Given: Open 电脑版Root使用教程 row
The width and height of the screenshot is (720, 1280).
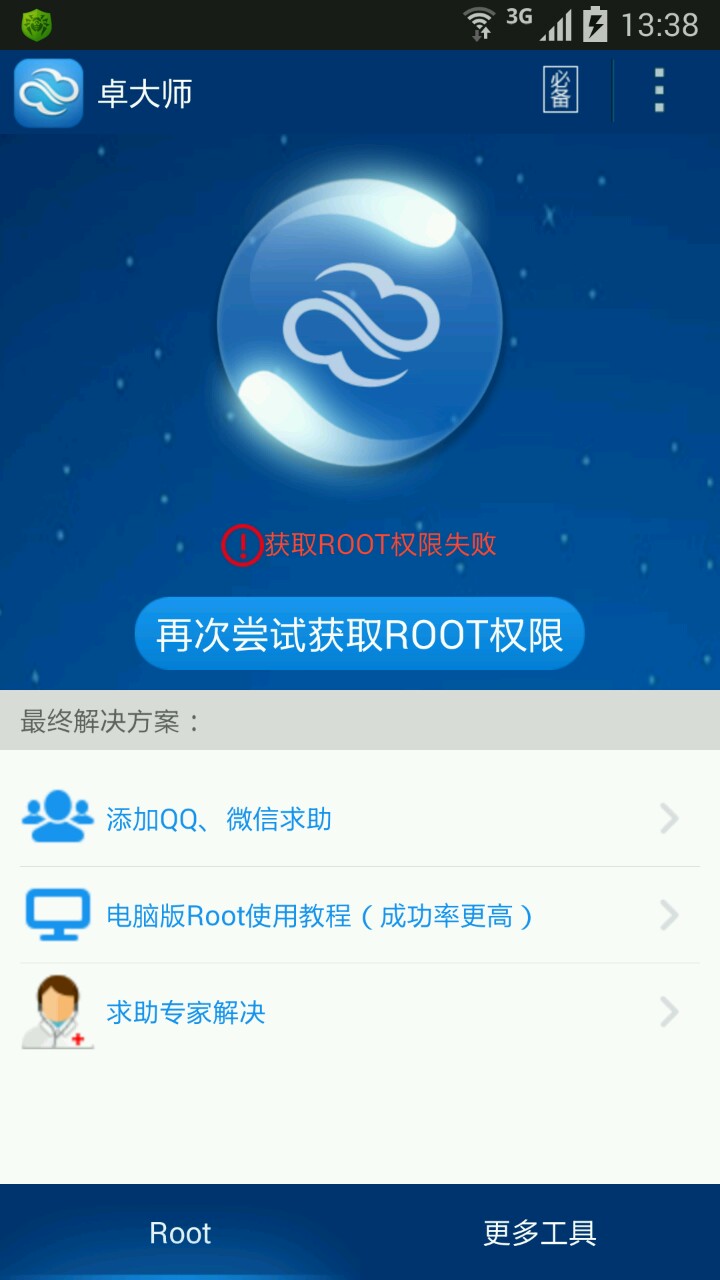Looking at the screenshot, I should coord(359,915).
